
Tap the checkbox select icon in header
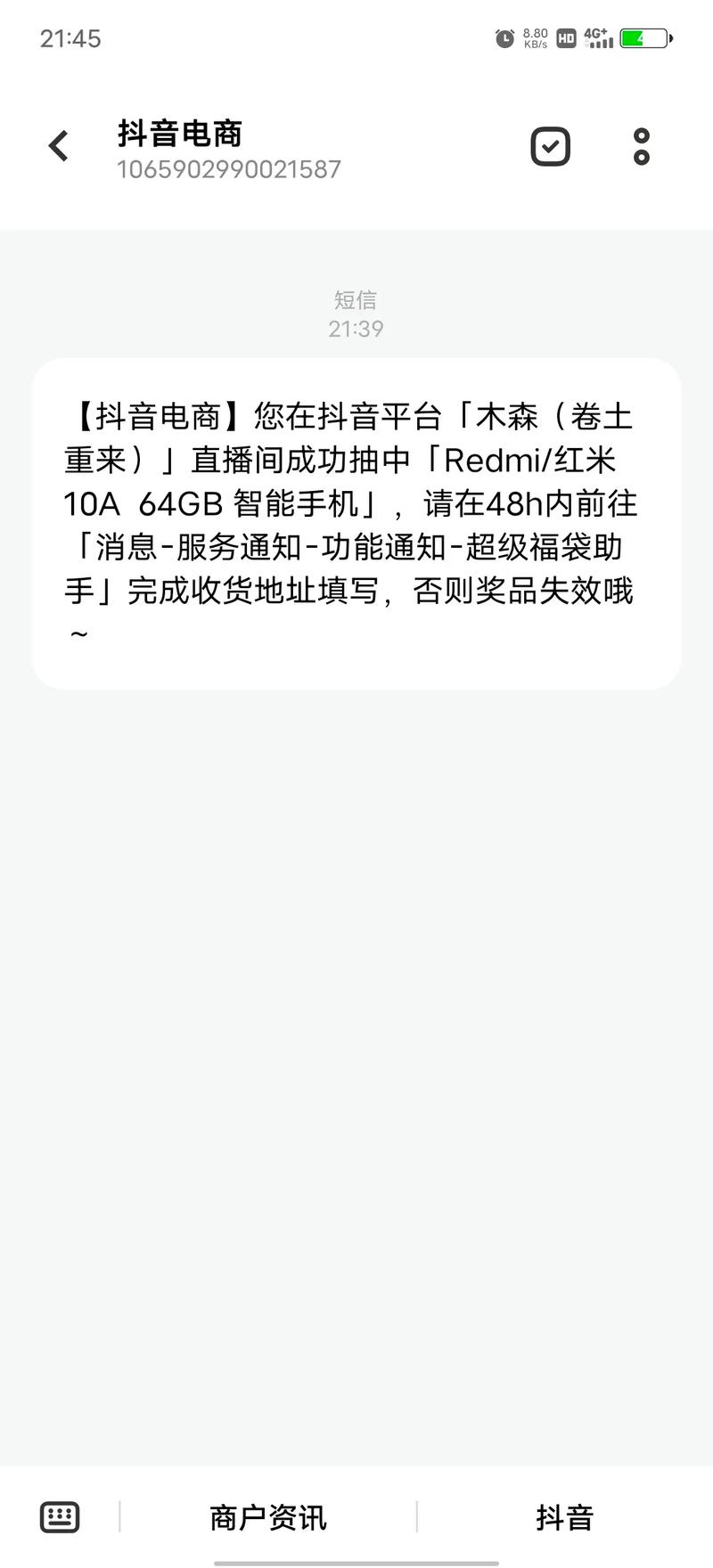click(x=550, y=147)
